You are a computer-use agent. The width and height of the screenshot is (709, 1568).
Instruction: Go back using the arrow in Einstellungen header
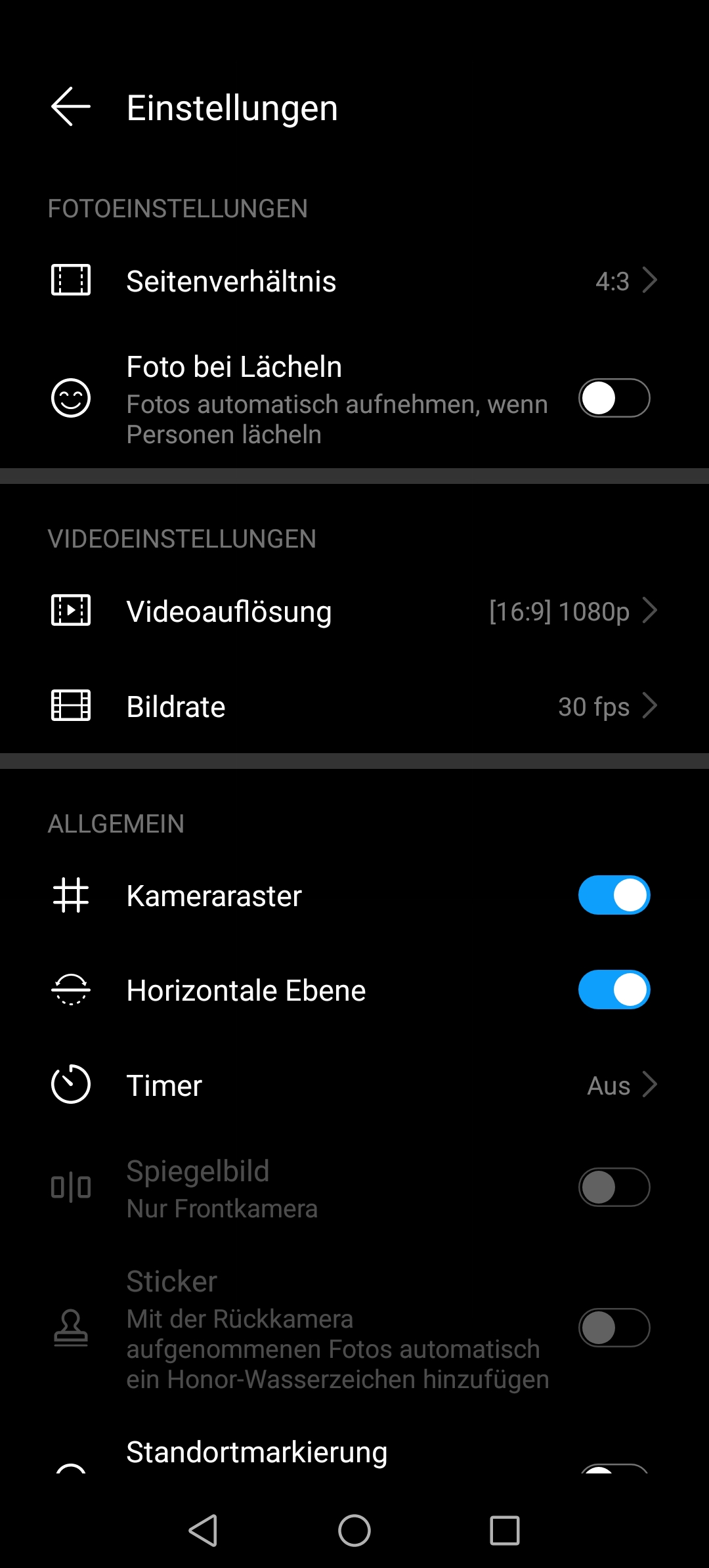coord(70,107)
